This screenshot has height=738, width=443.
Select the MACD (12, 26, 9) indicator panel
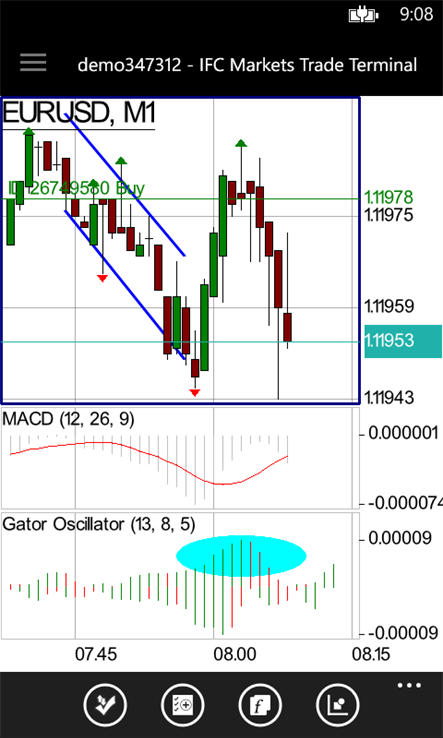point(180,458)
